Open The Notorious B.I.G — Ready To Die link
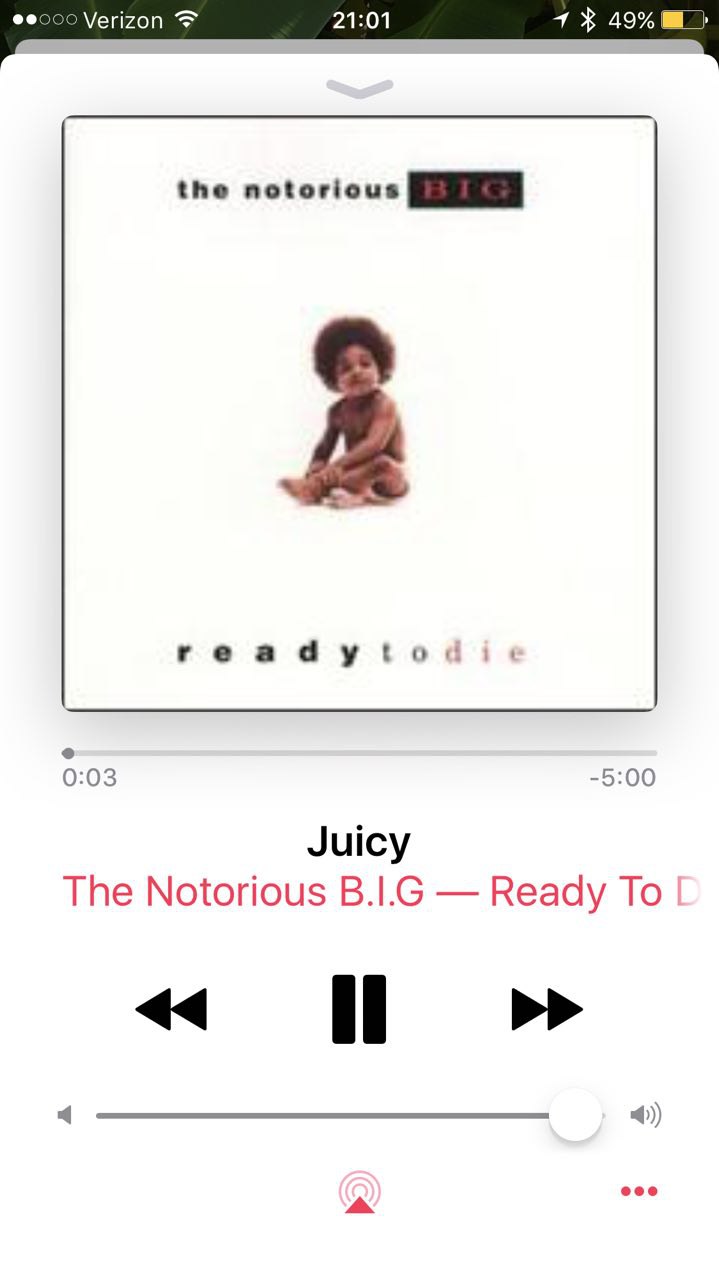The height and width of the screenshot is (1280, 719). (381, 892)
